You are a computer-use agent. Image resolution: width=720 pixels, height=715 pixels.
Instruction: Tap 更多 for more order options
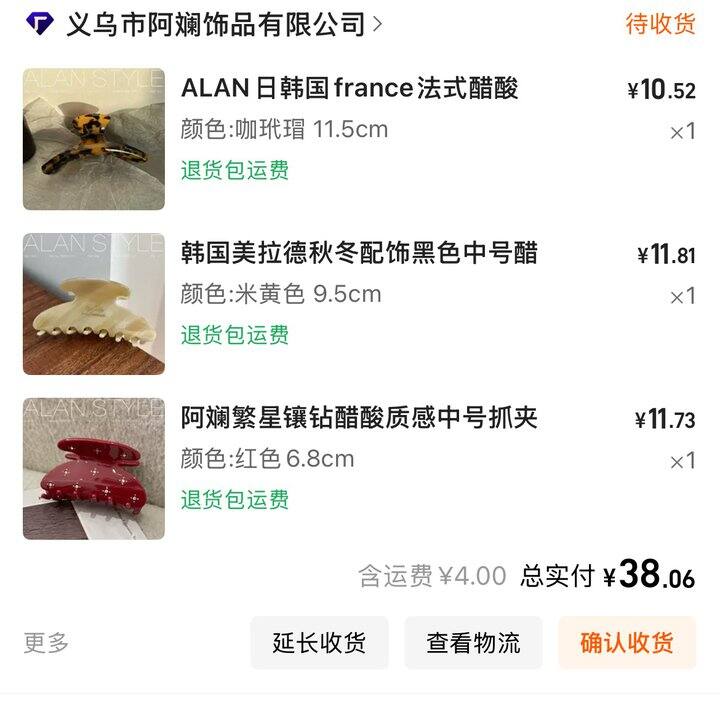pyautogui.click(x=47, y=643)
